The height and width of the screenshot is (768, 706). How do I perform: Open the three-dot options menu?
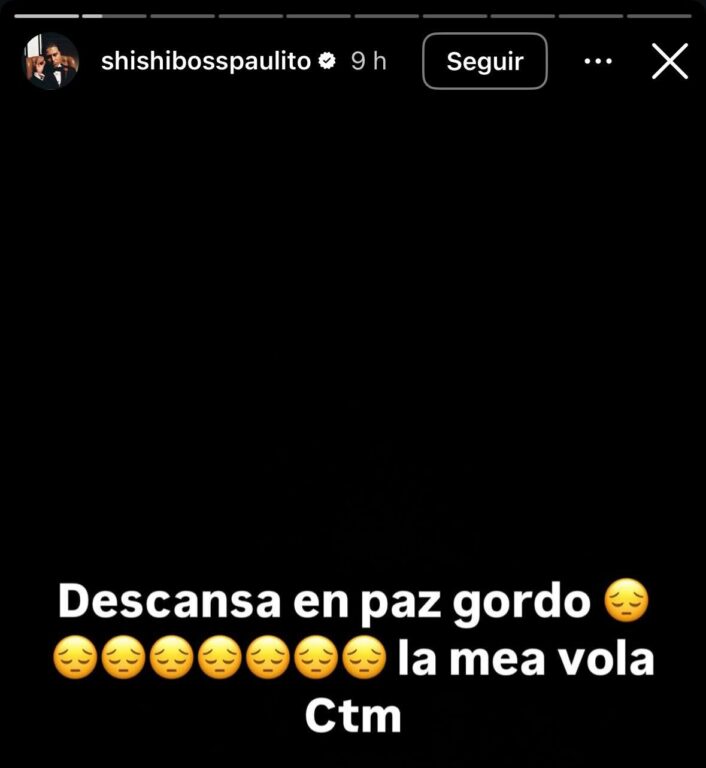tap(598, 61)
